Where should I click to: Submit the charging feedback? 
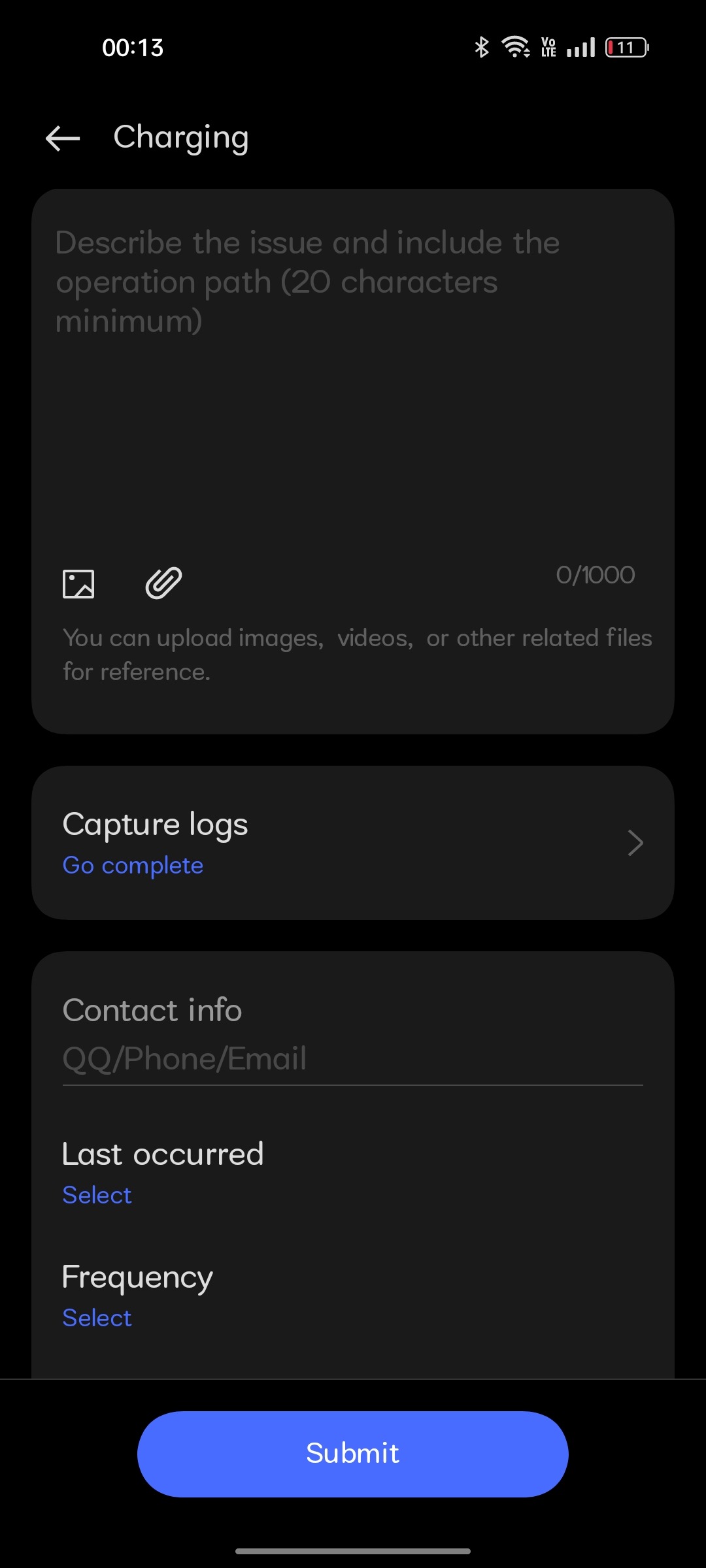tap(353, 1454)
